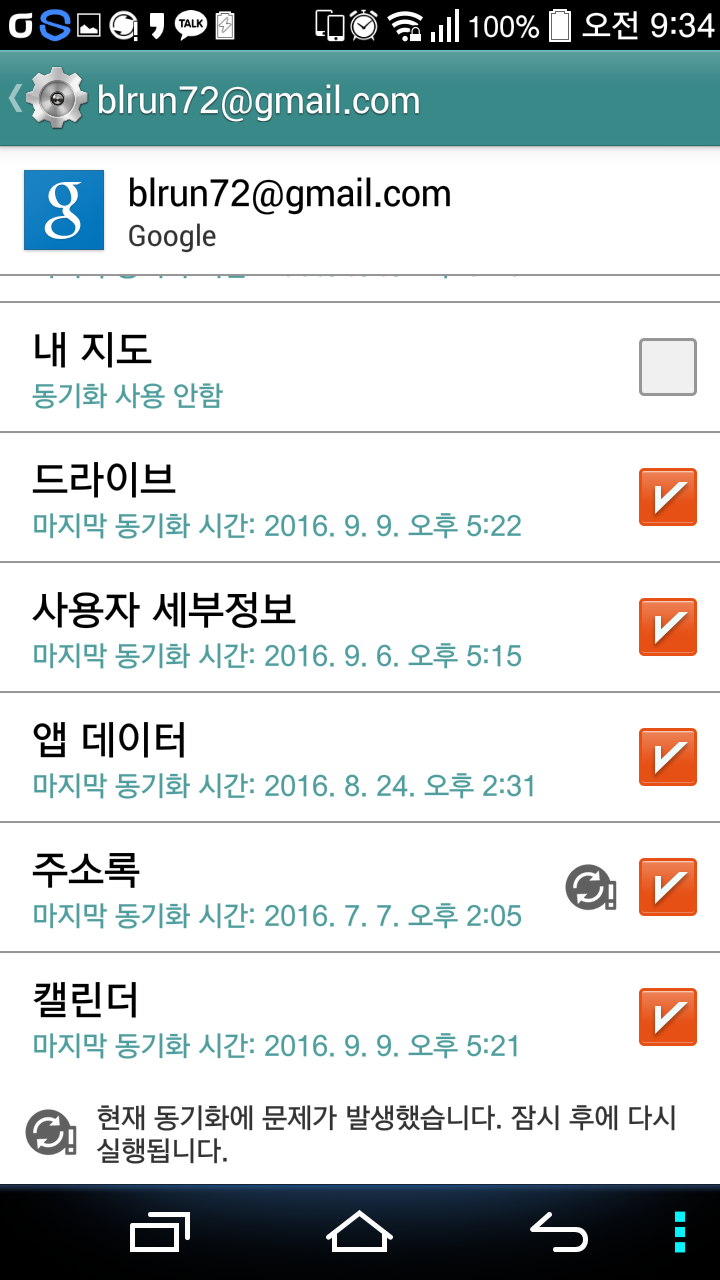
Task: Tap the system back button
Action: click(559, 1232)
